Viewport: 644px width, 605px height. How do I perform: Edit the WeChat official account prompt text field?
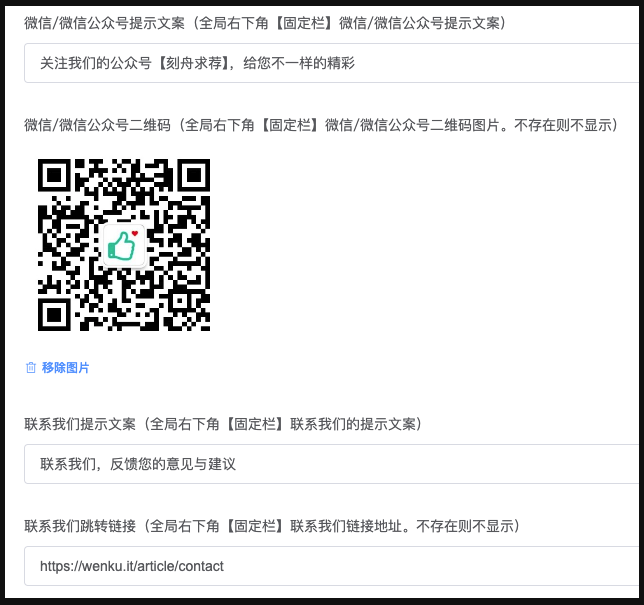[x=330, y=63]
